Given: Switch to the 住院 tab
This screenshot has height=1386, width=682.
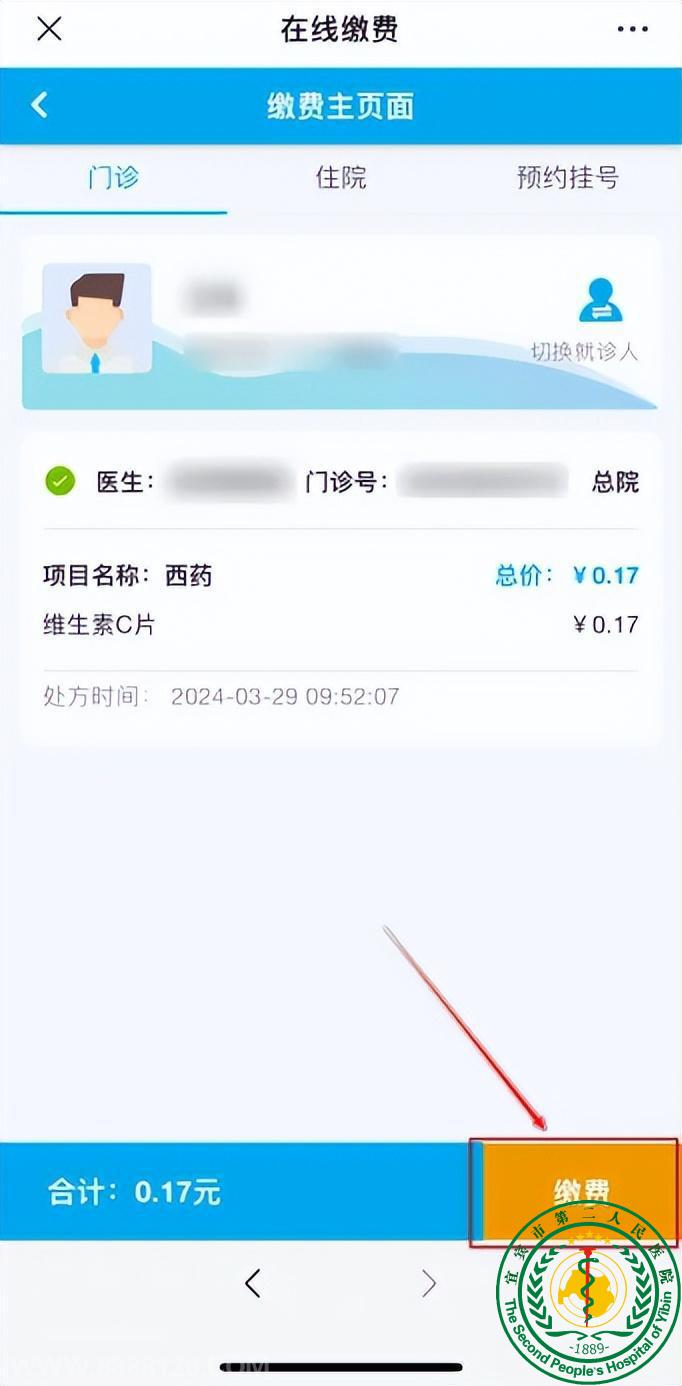Looking at the screenshot, I should (x=341, y=178).
